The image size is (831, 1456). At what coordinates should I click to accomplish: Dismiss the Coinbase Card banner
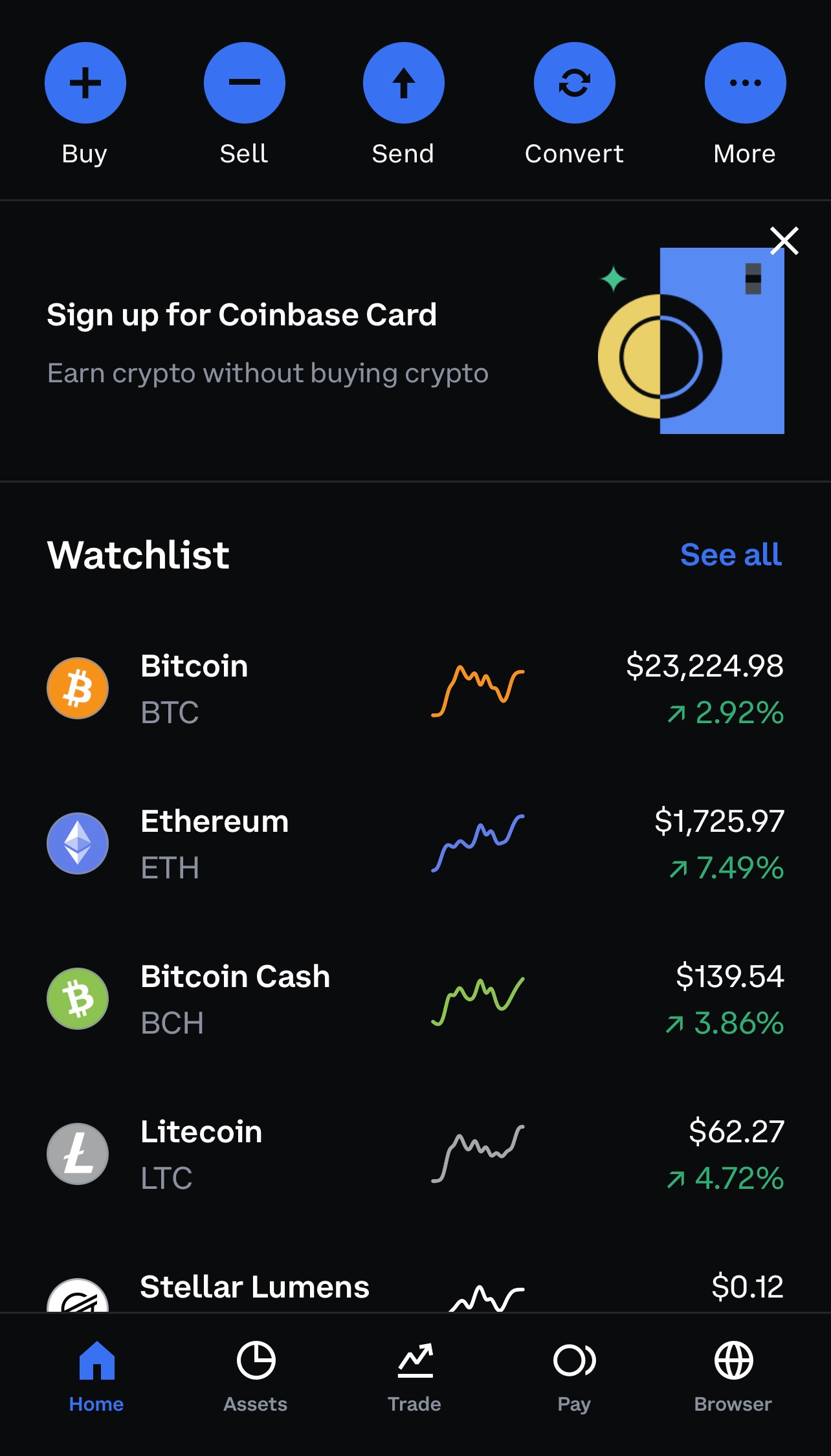point(784,241)
